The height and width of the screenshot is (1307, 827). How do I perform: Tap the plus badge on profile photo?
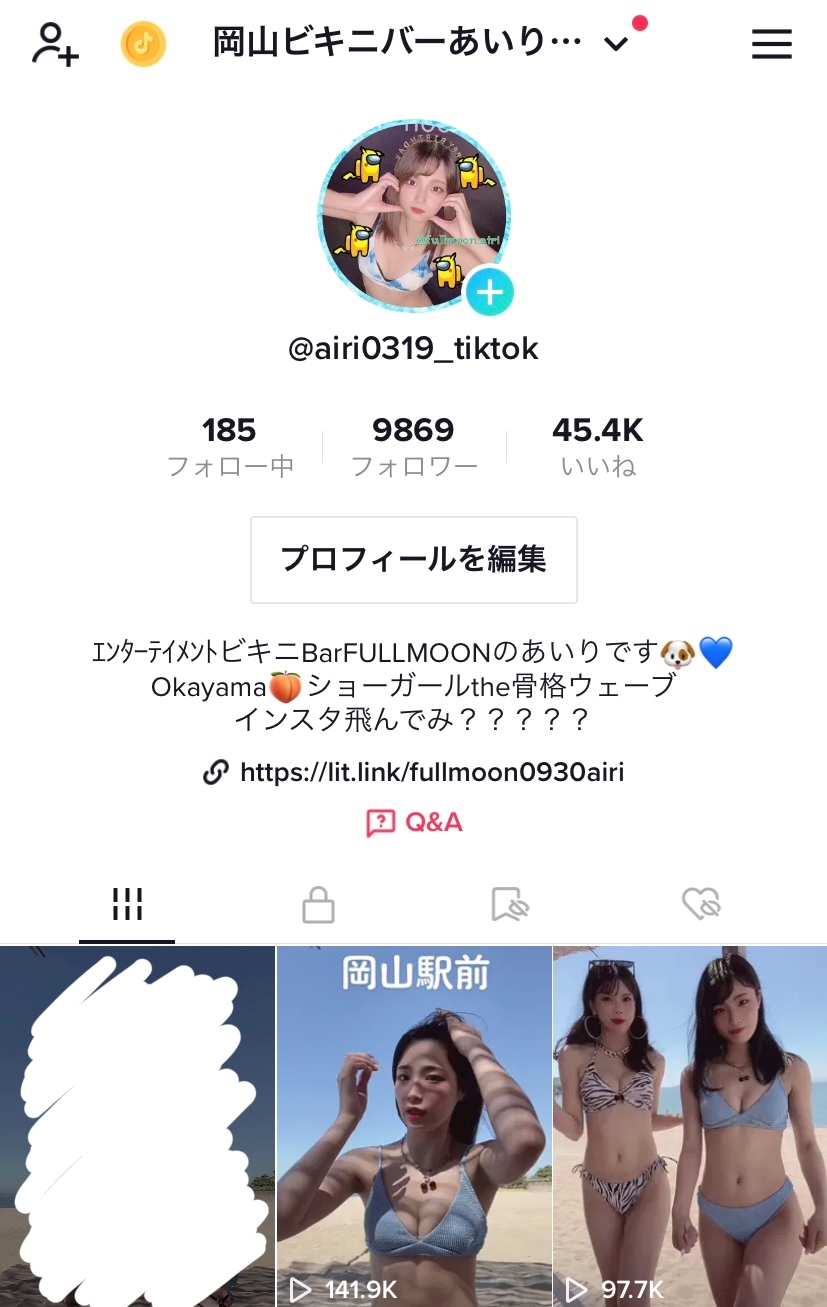tap(489, 293)
